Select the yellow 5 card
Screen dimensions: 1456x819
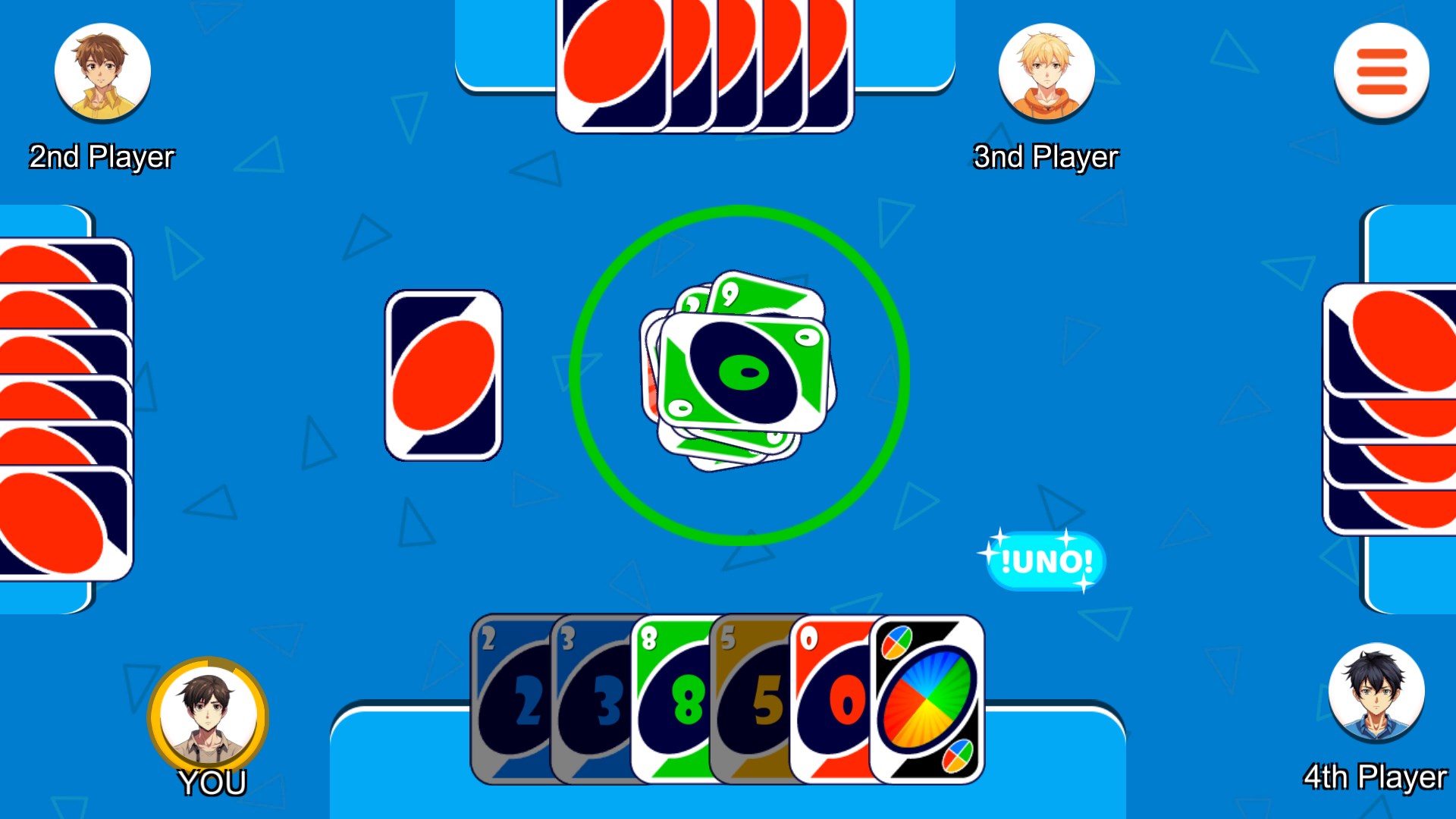pyautogui.click(x=749, y=698)
